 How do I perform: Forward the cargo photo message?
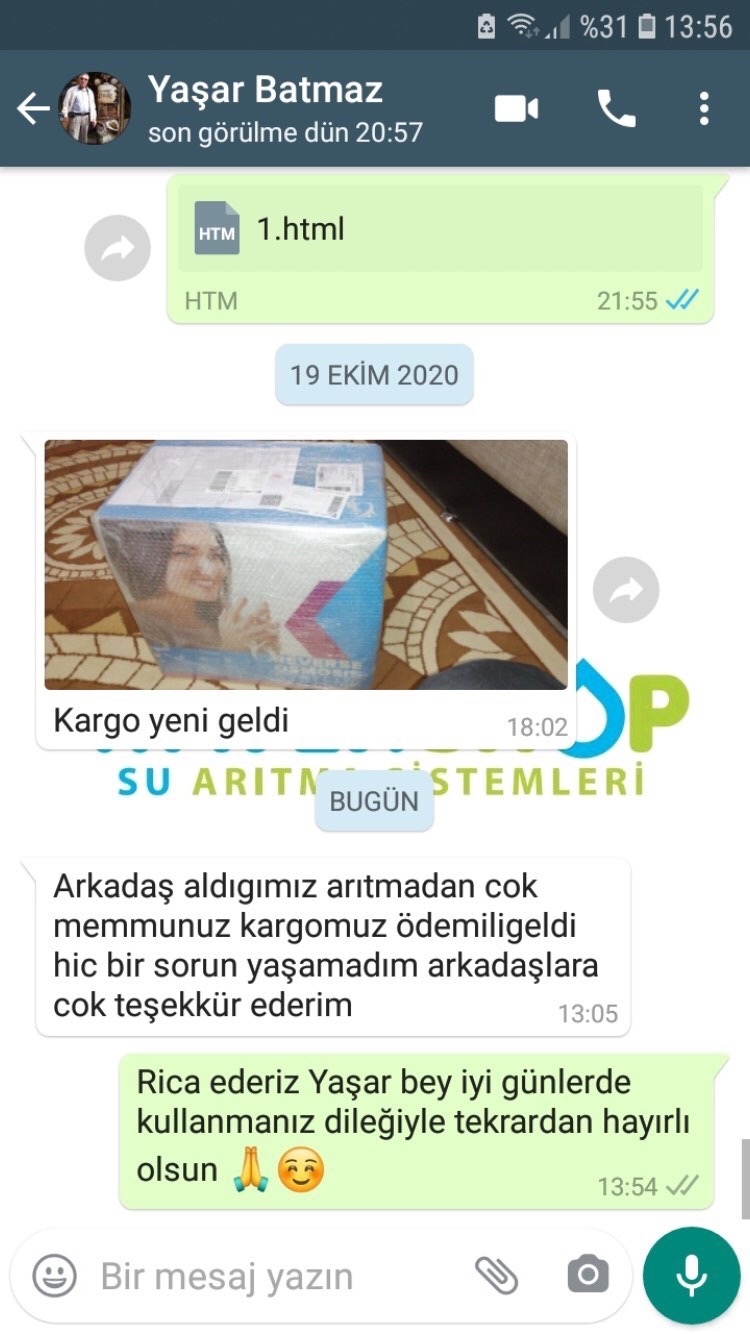click(626, 590)
